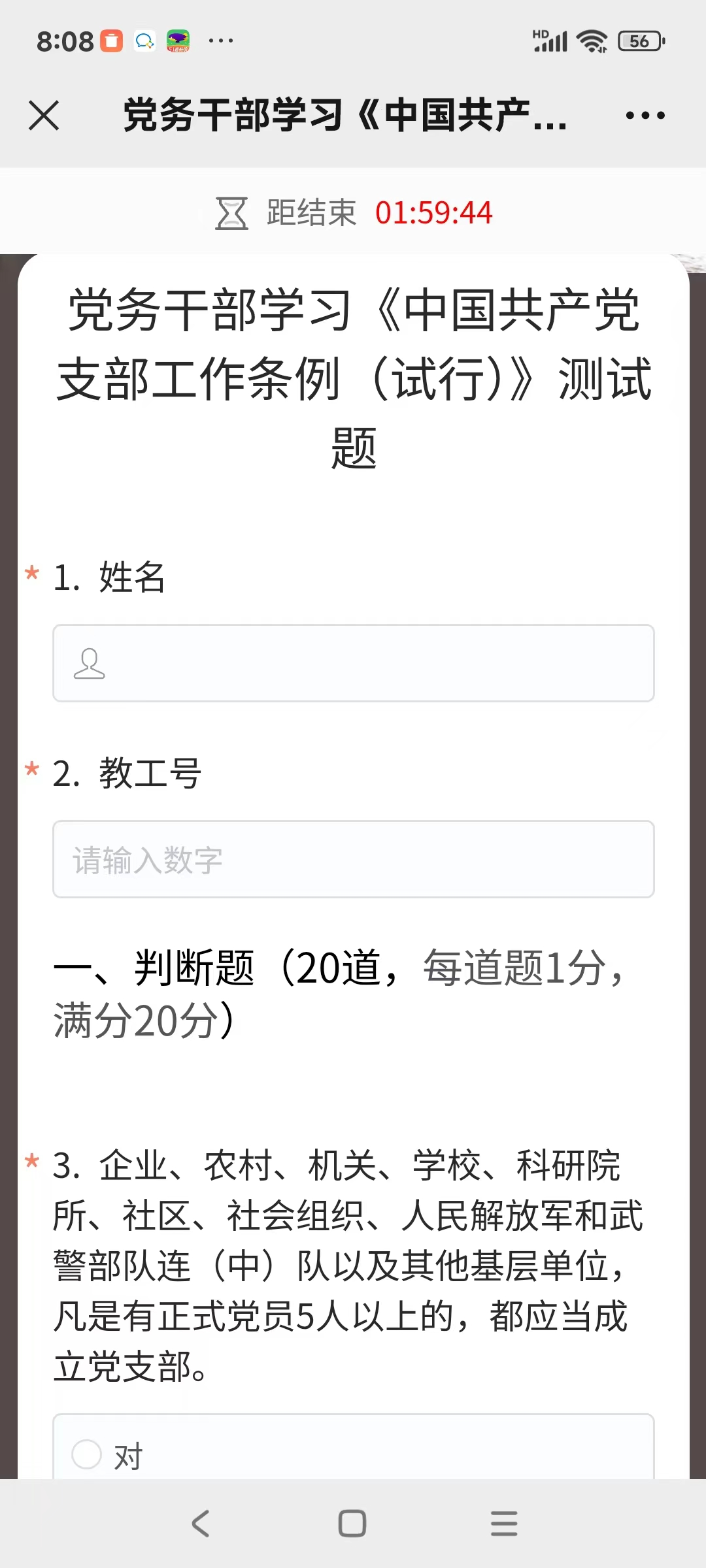
Task: Go back with the system back button
Action: point(200,1524)
